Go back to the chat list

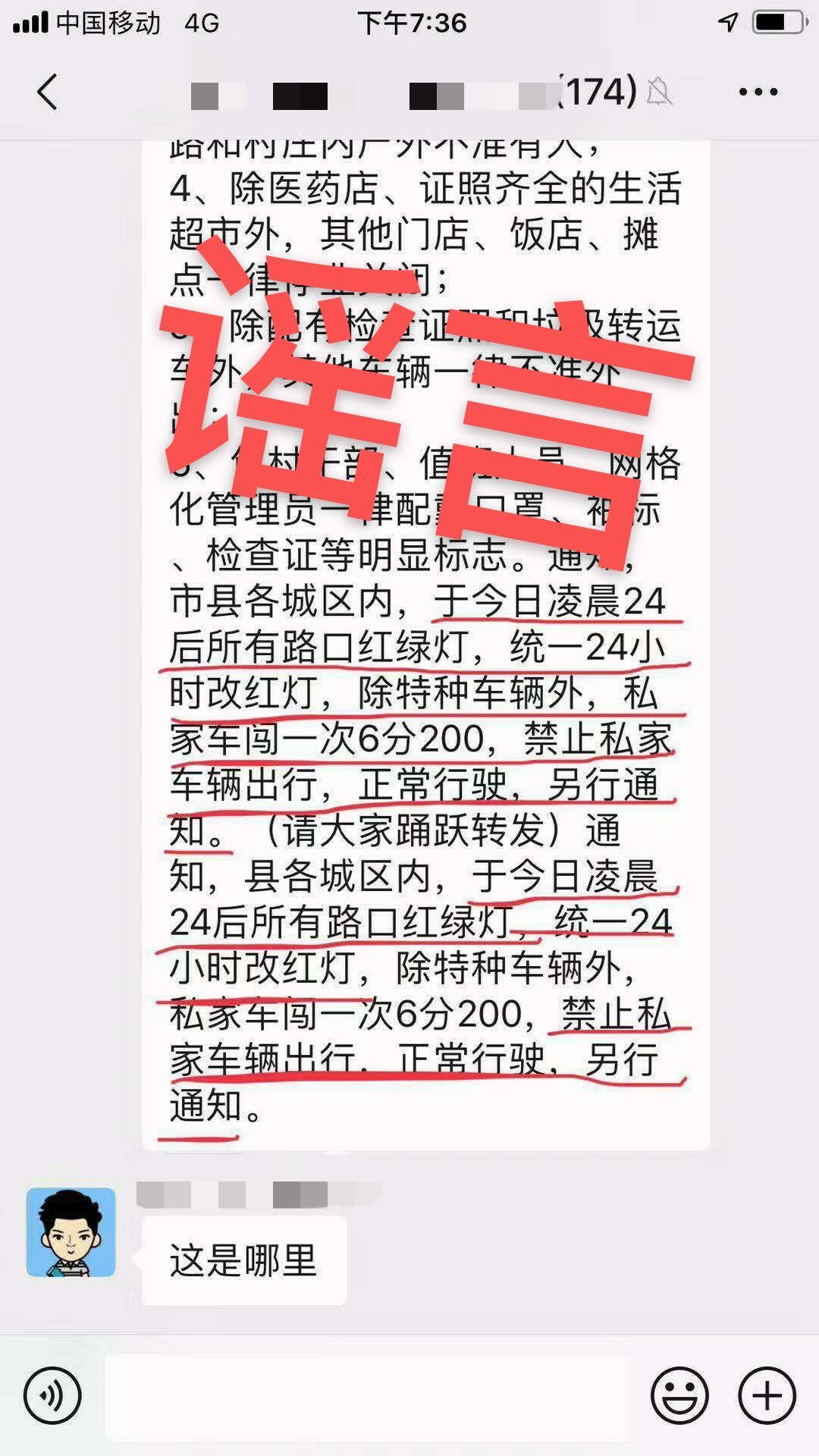[47, 93]
